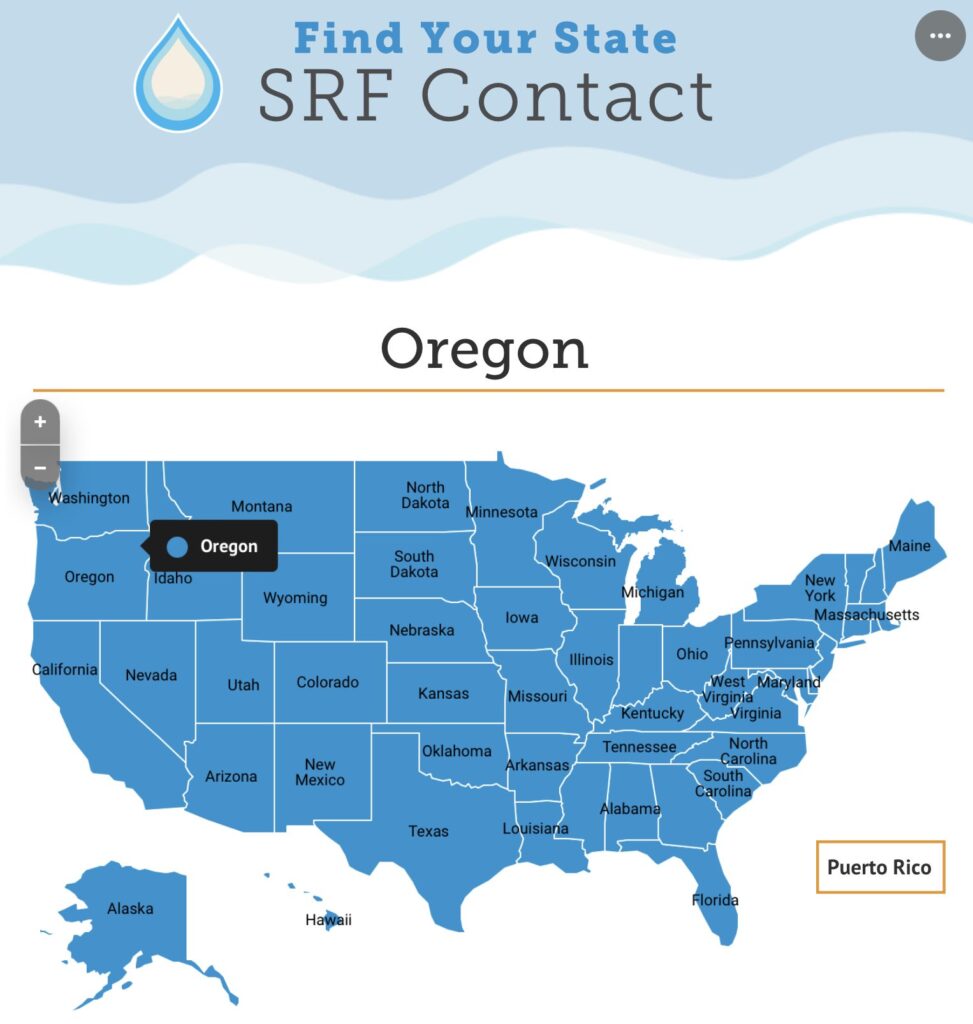Choose Montana on the map

click(262, 506)
